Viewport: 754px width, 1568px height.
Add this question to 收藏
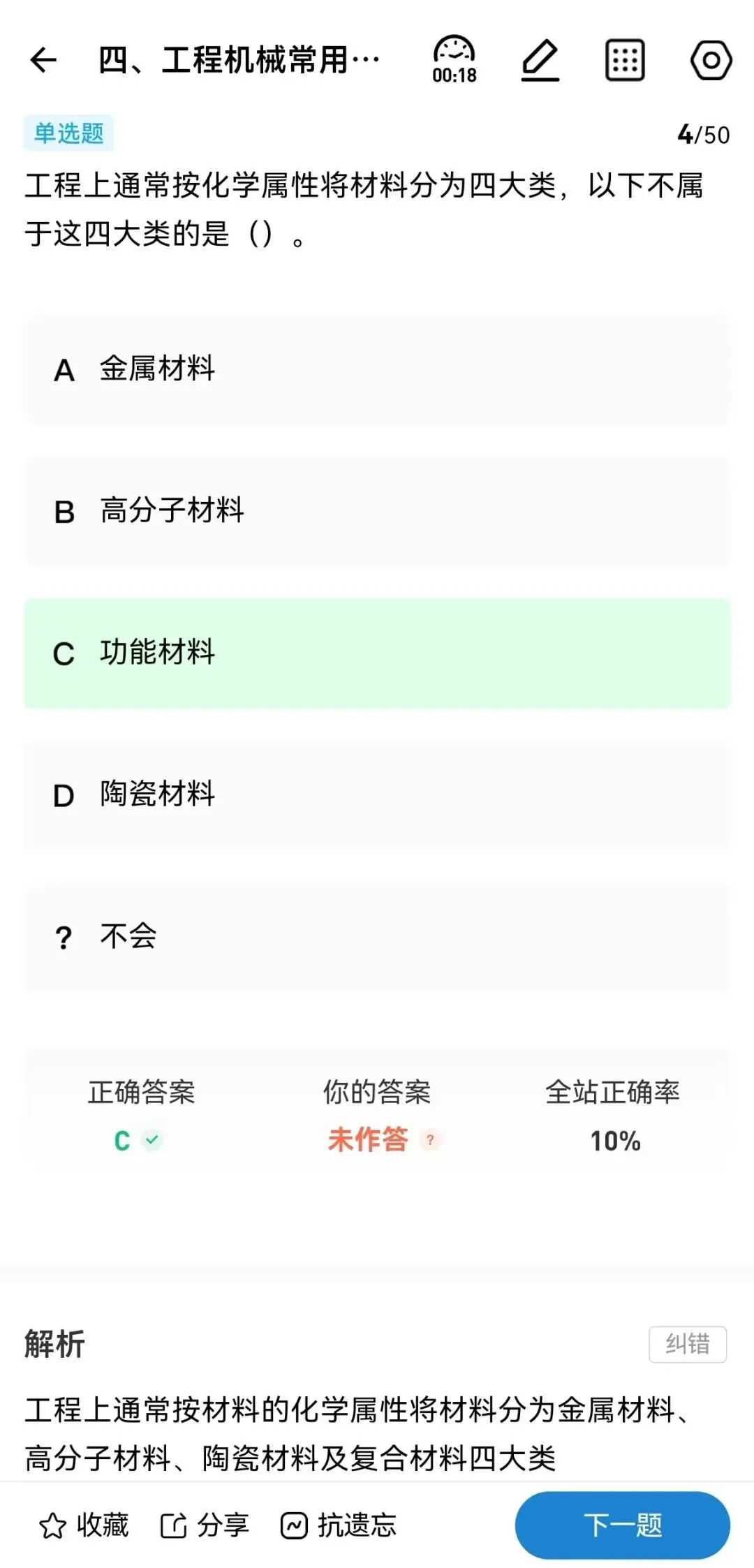(84, 1525)
